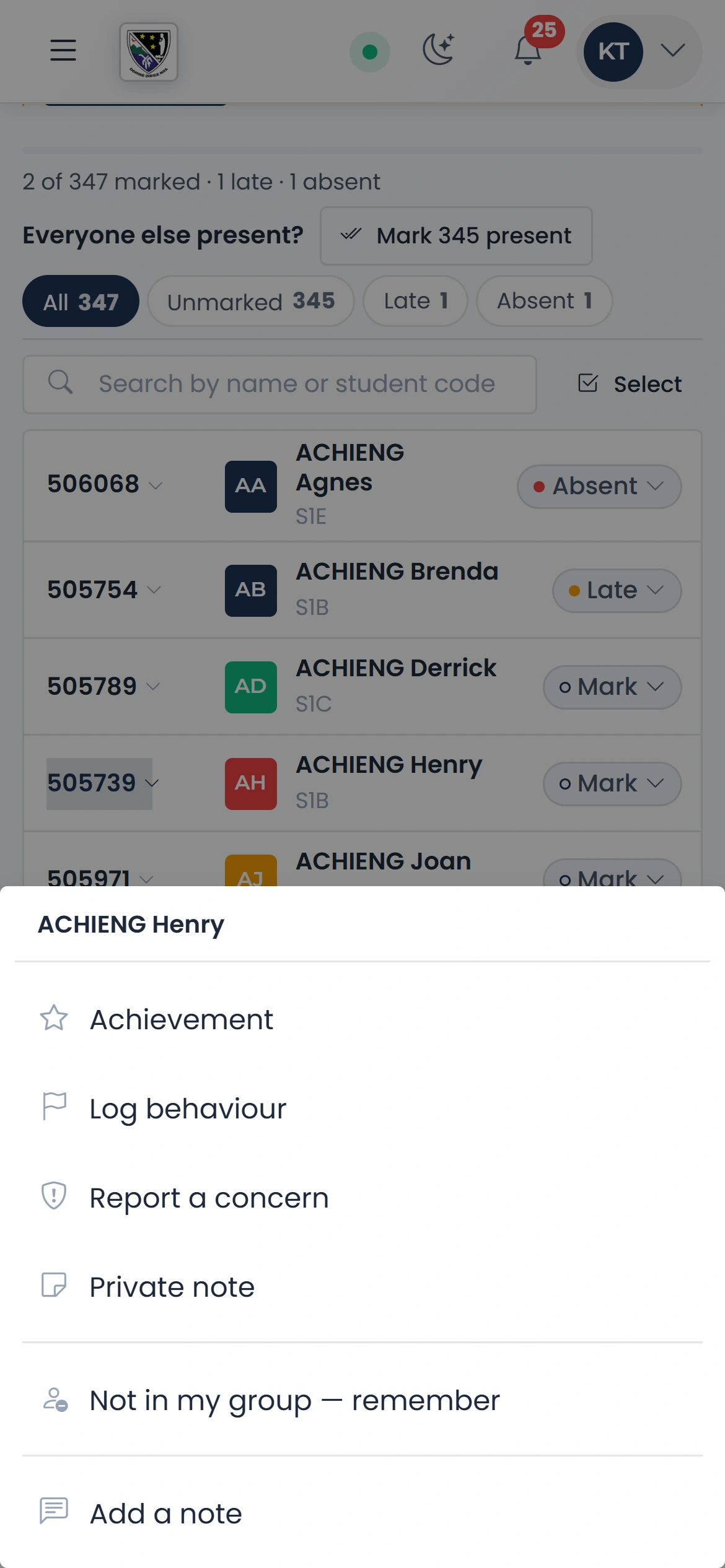725x1568 pixels.
Task: Show Absent 1 students
Action: click(544, 301)
